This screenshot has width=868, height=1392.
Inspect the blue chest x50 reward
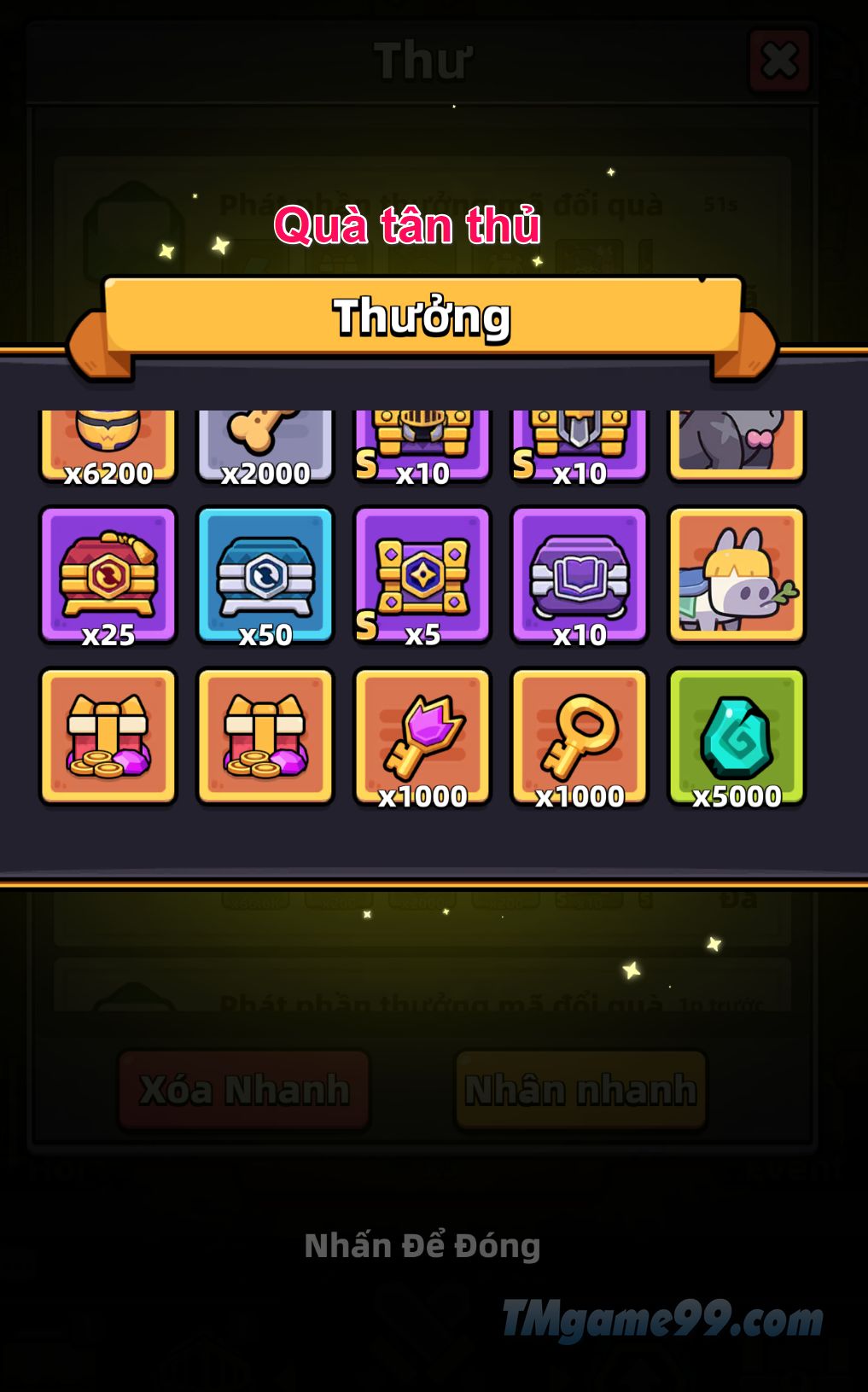pos(265,574)
